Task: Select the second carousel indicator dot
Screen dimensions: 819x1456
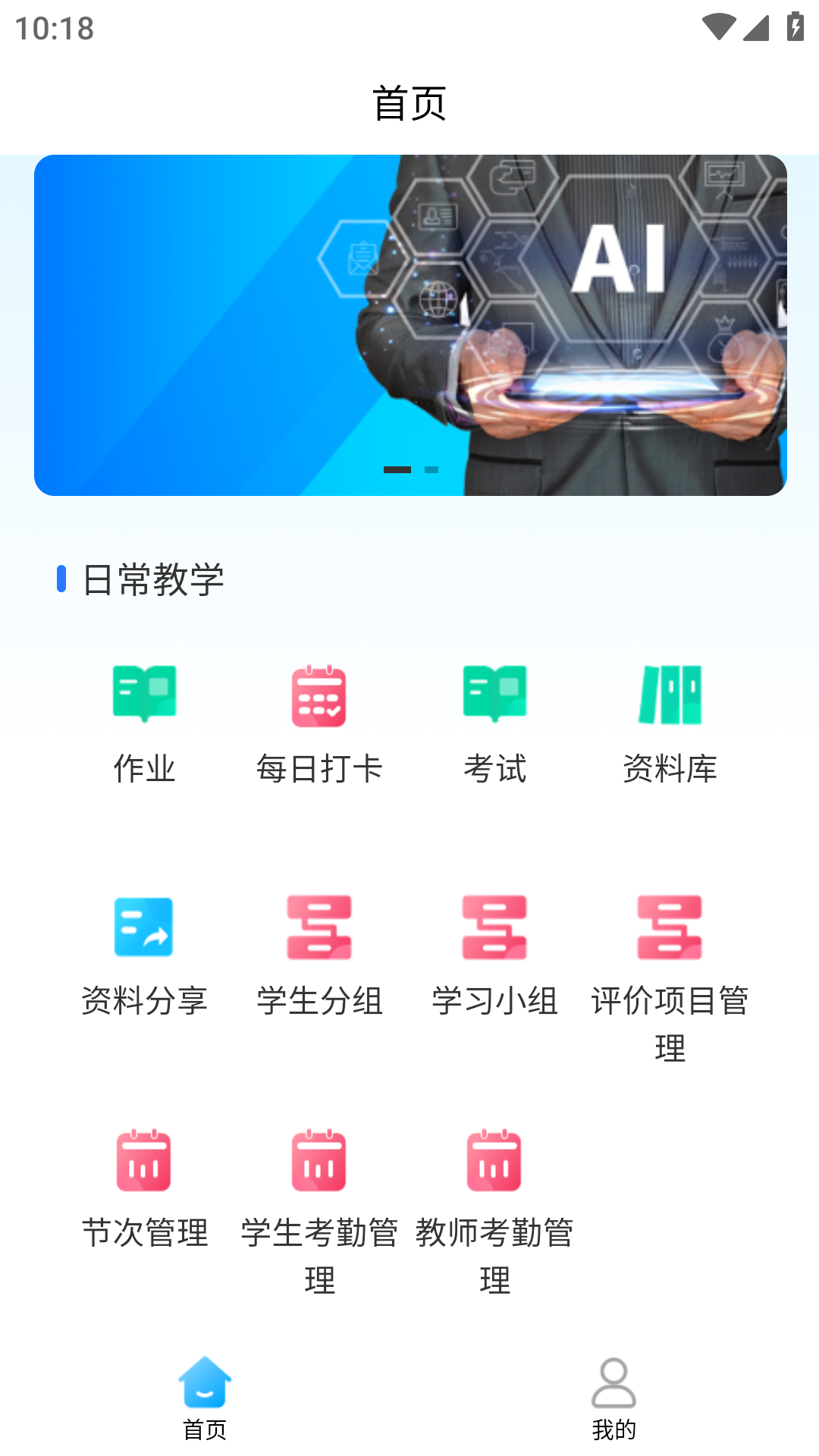Action: [431, 470]
